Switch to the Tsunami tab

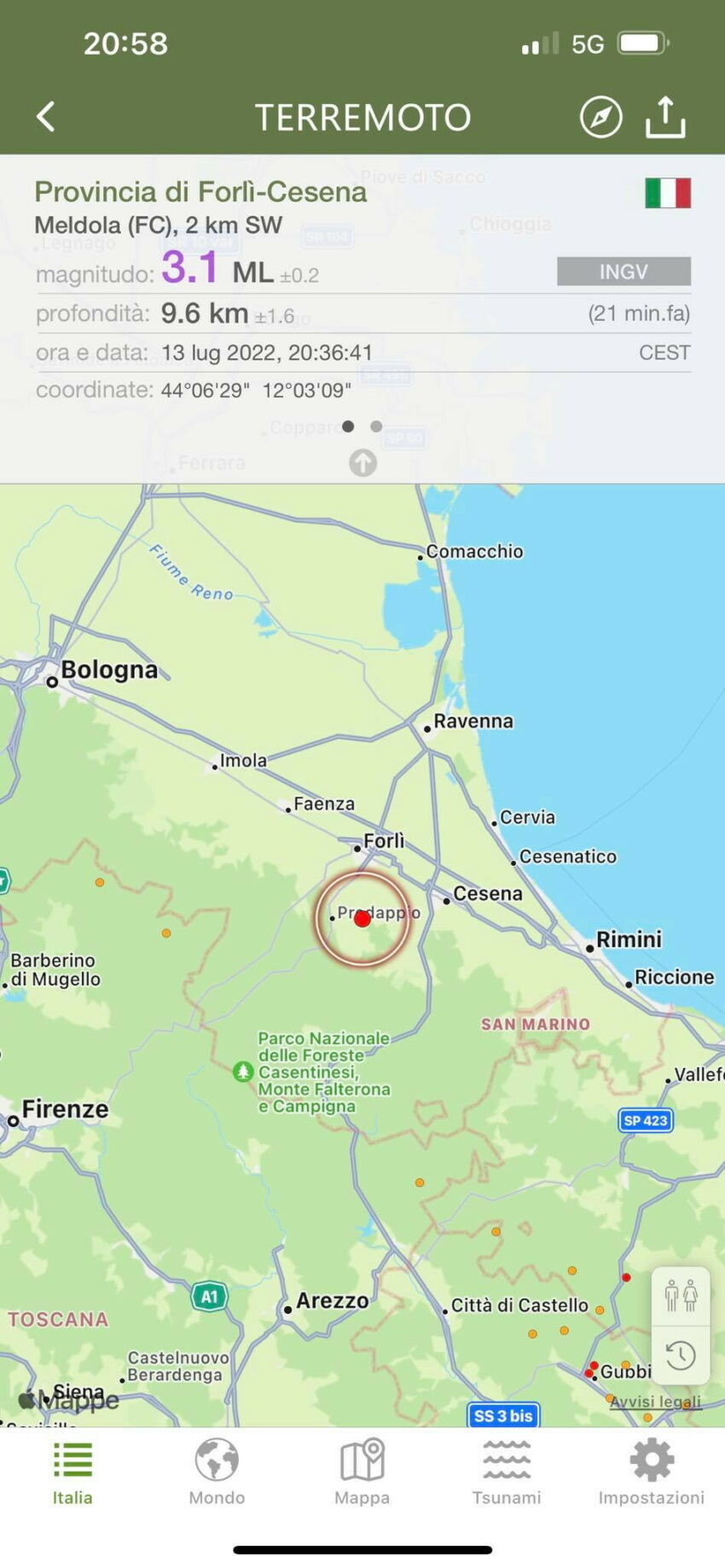[507, 1473]
